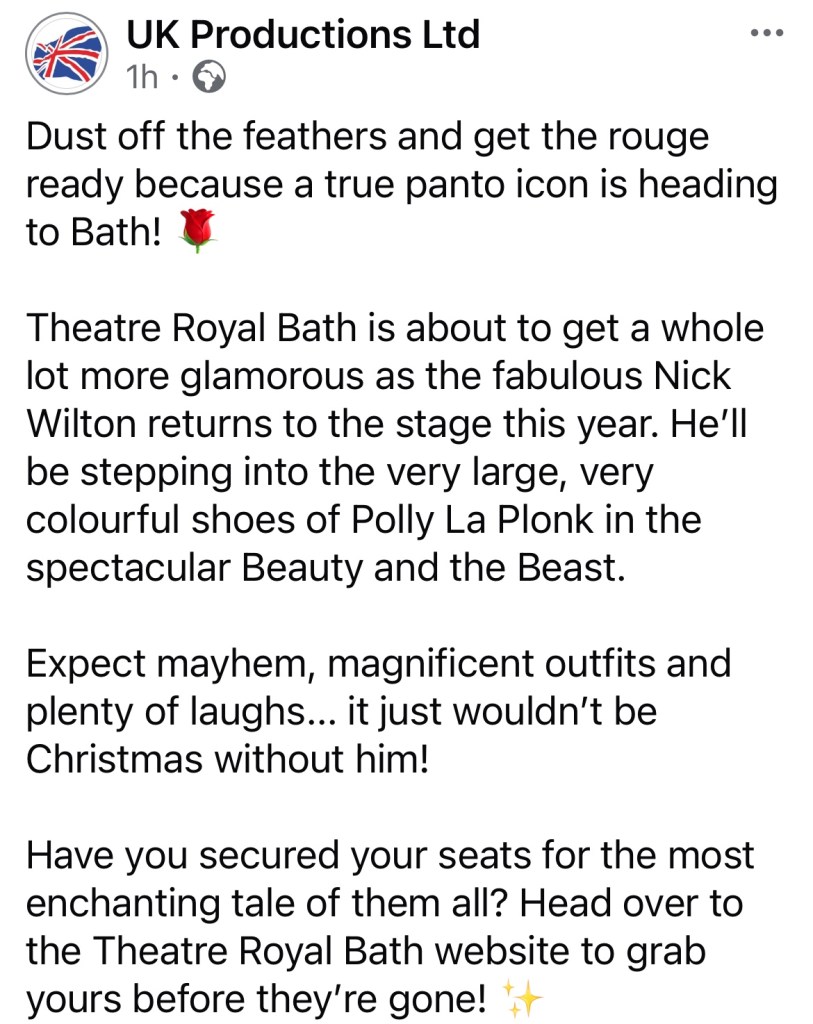Viewport: 813px width, 1024px height.
Task: Open the post's three-dot options menu
Action: pos(767,33)
